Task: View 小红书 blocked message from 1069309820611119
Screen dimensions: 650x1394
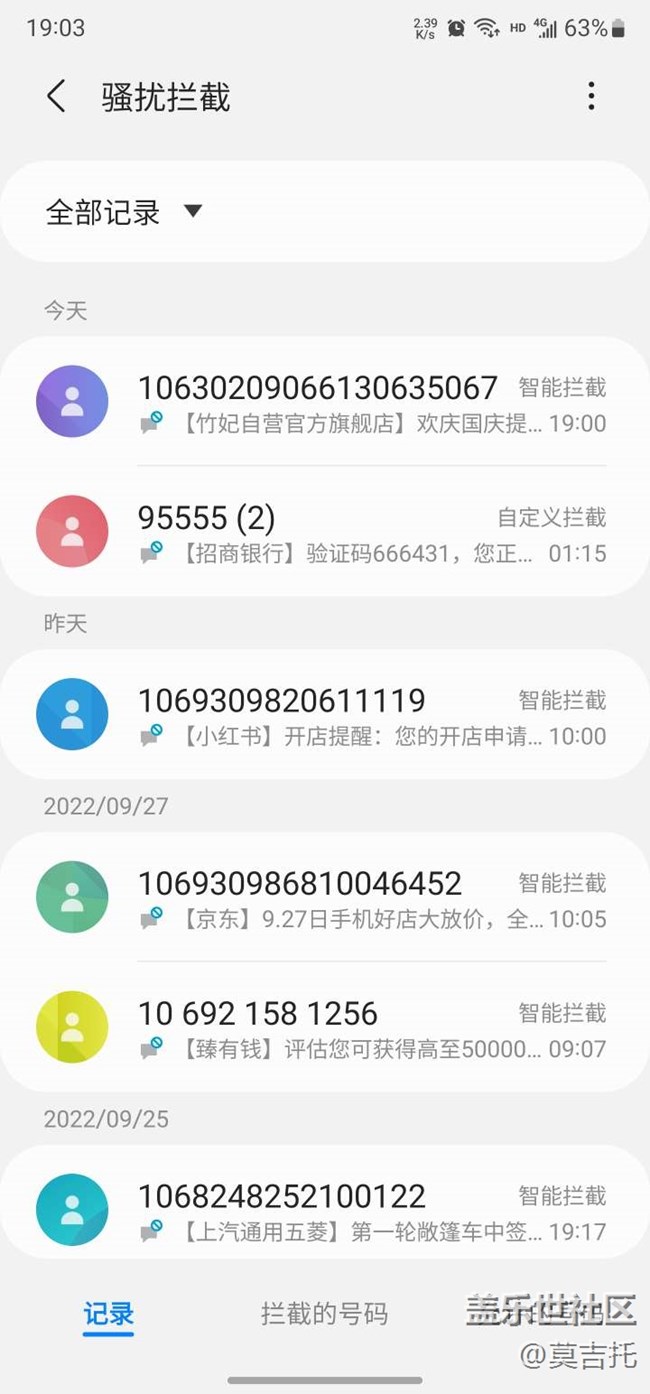Action: click(324, 715)
